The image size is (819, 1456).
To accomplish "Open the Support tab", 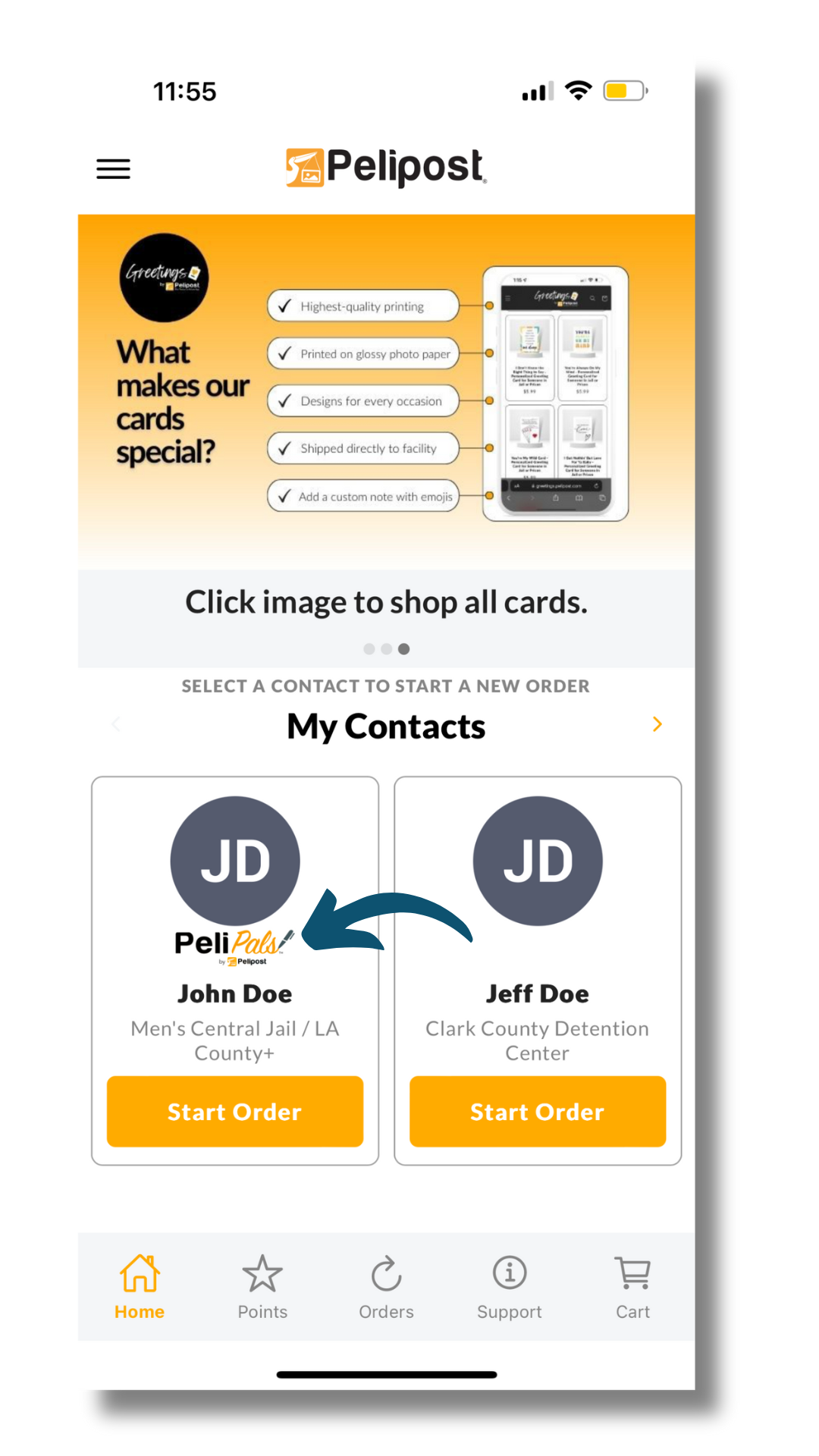I will 510,1287.
